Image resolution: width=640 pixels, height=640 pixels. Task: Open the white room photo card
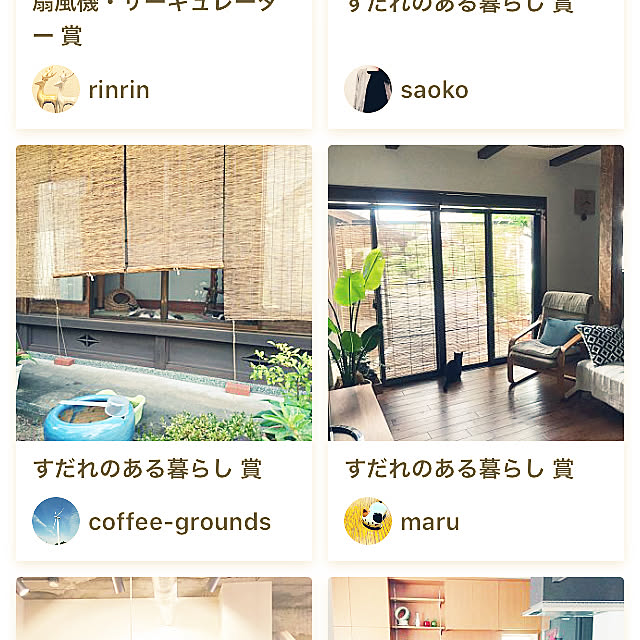pyautogui.click(x=164, y=608)
